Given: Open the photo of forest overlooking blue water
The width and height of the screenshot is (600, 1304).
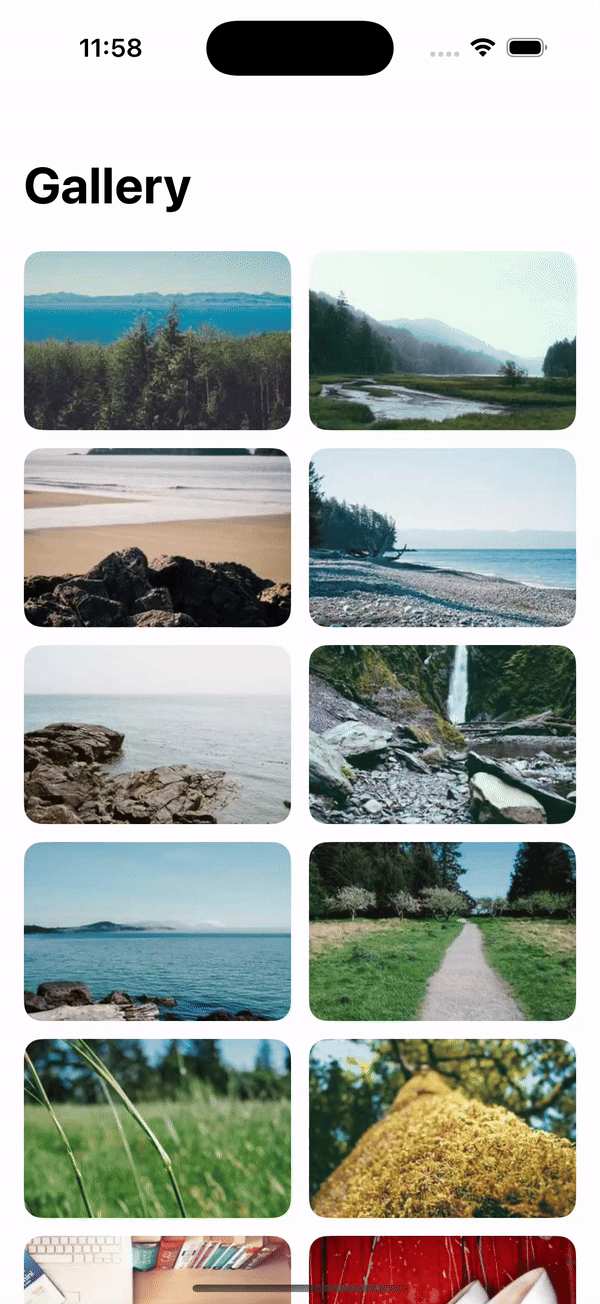Looking at the screenshot, I should pos(157,340).
